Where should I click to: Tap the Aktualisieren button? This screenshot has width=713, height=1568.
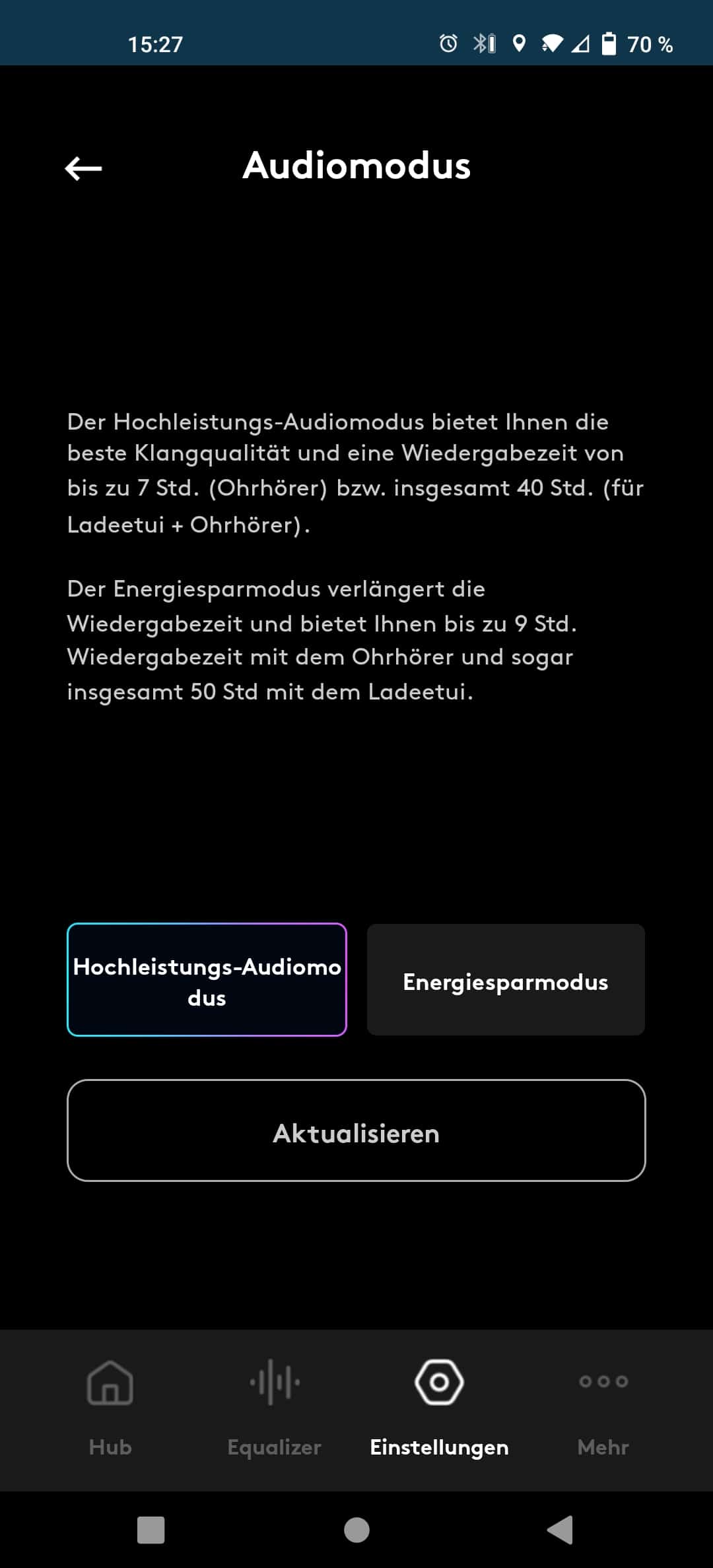[x=356, y=1130]
